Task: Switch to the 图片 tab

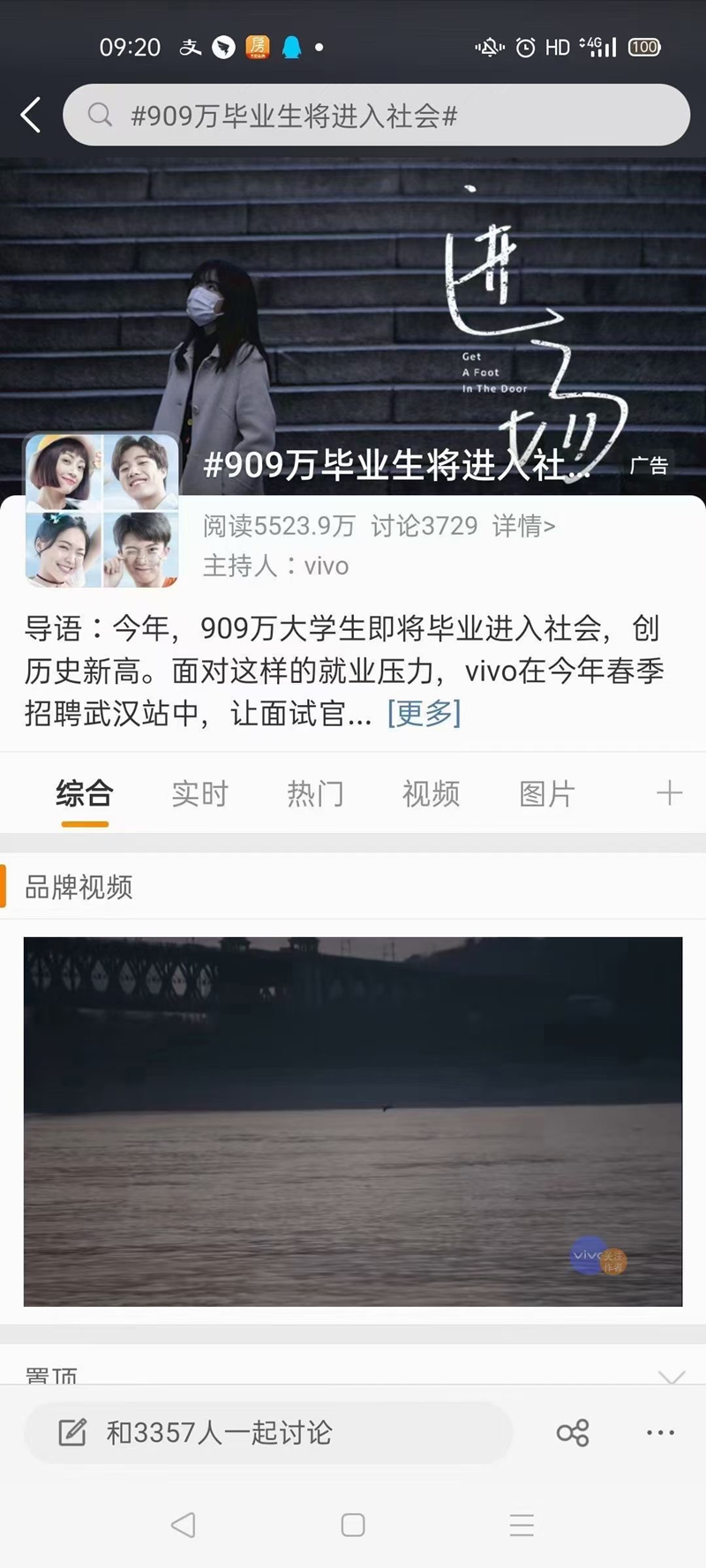Action: click(x=546, y=793)
